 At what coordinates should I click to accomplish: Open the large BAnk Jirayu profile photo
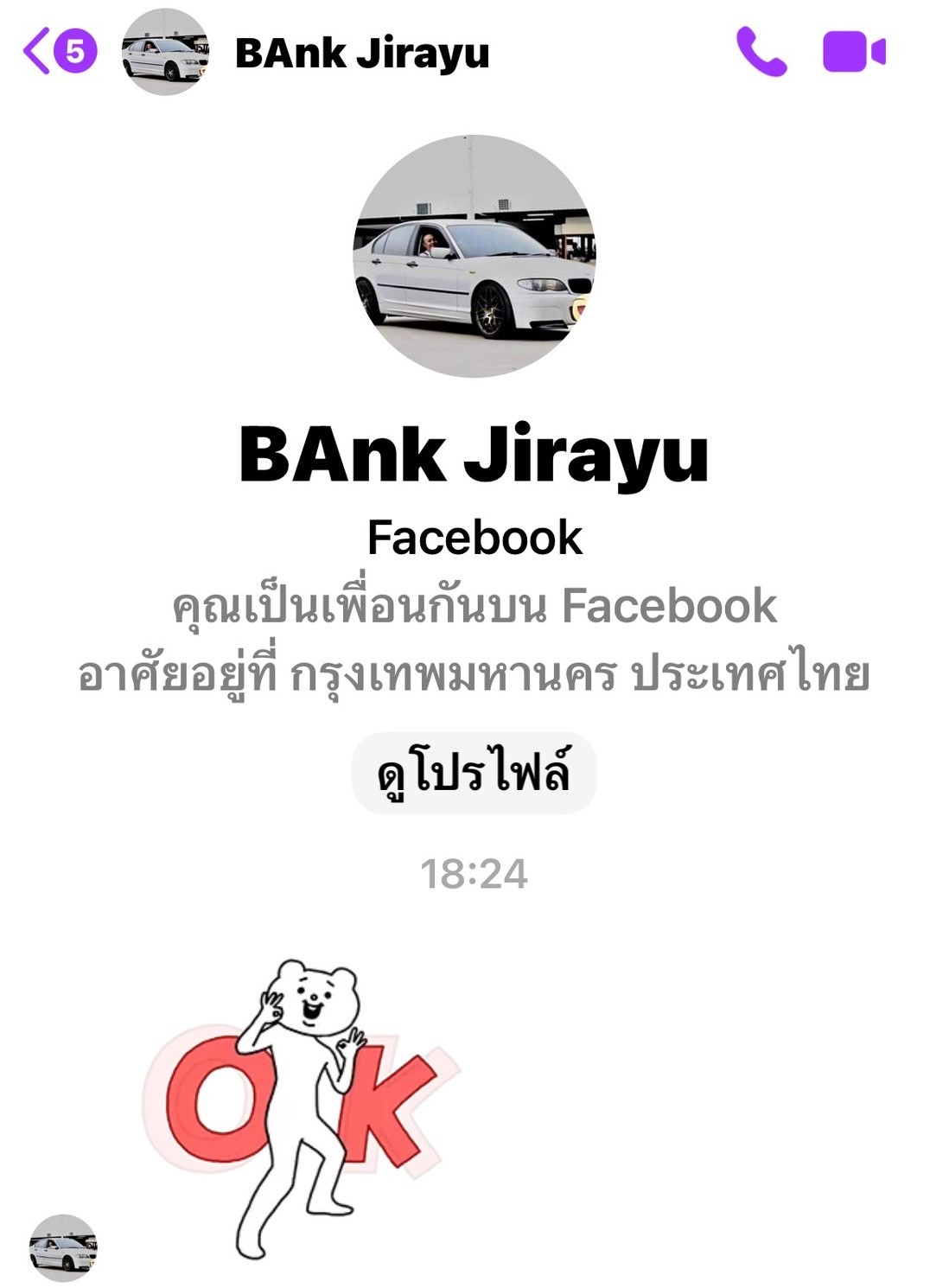pos(474,256)
